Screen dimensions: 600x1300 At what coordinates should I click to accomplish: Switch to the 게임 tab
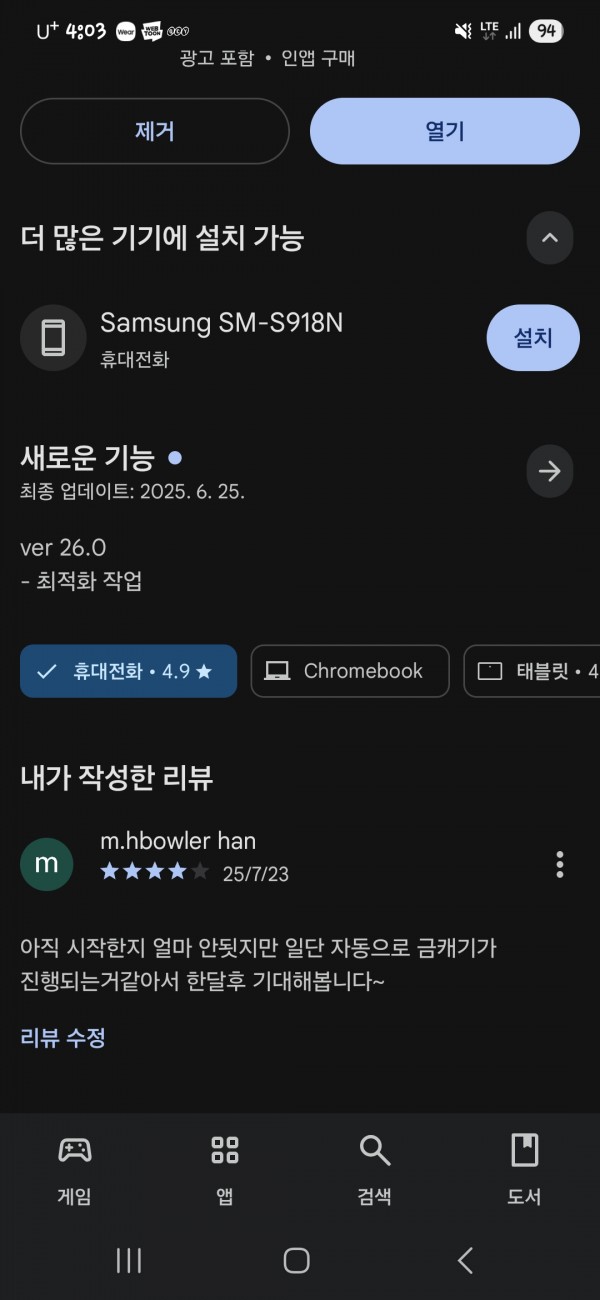75,1168
